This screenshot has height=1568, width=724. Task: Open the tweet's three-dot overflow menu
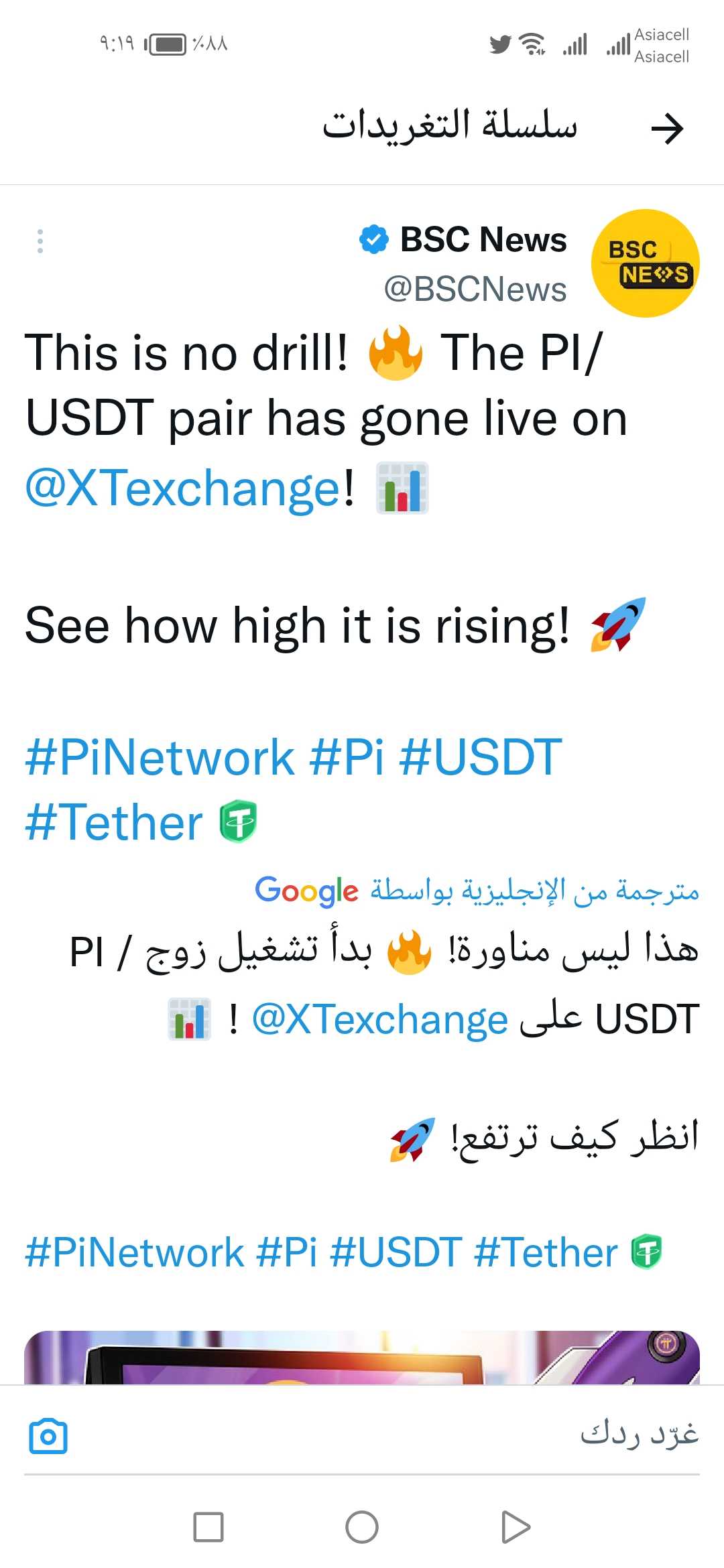click(40, 241)
